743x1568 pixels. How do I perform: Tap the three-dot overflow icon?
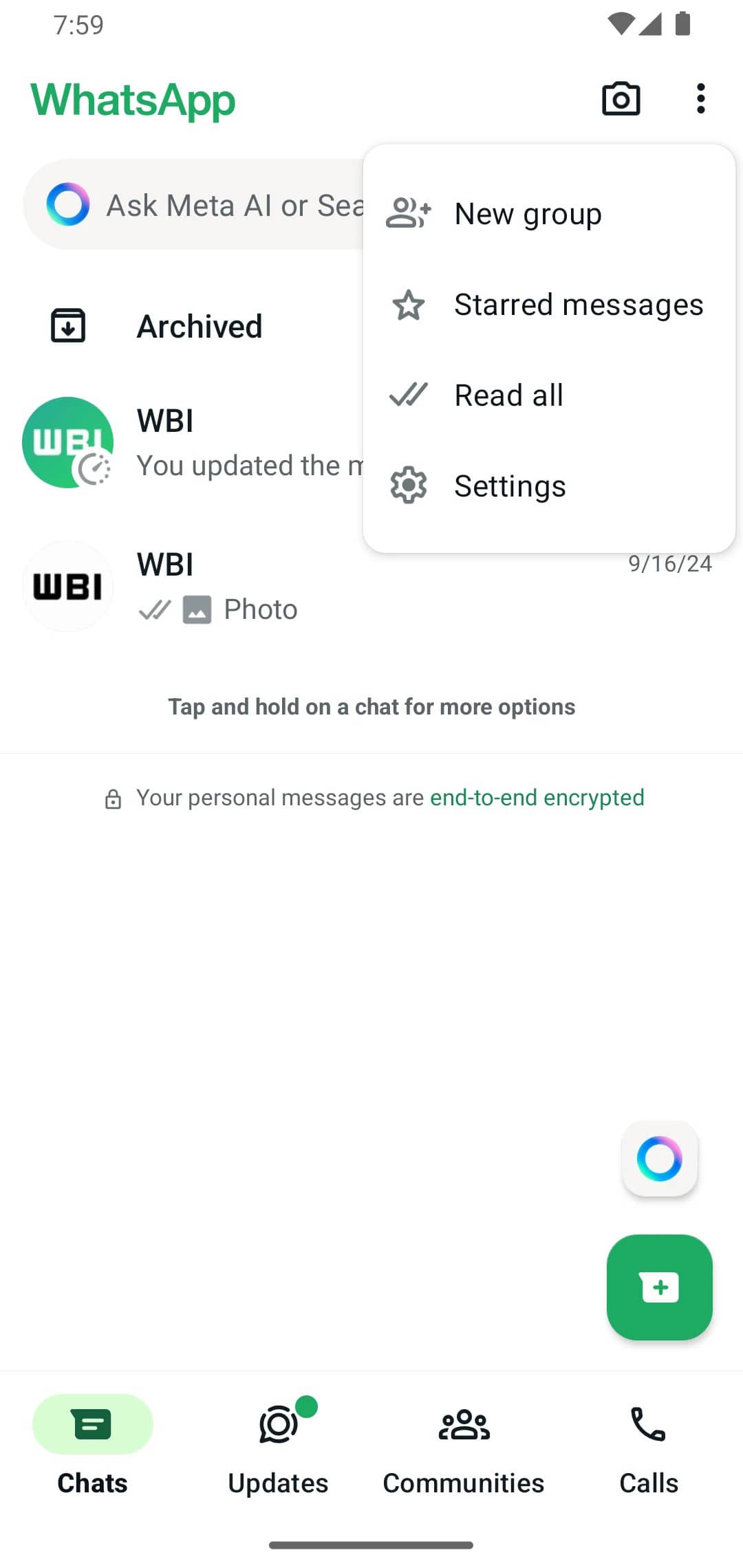point(700,99)
